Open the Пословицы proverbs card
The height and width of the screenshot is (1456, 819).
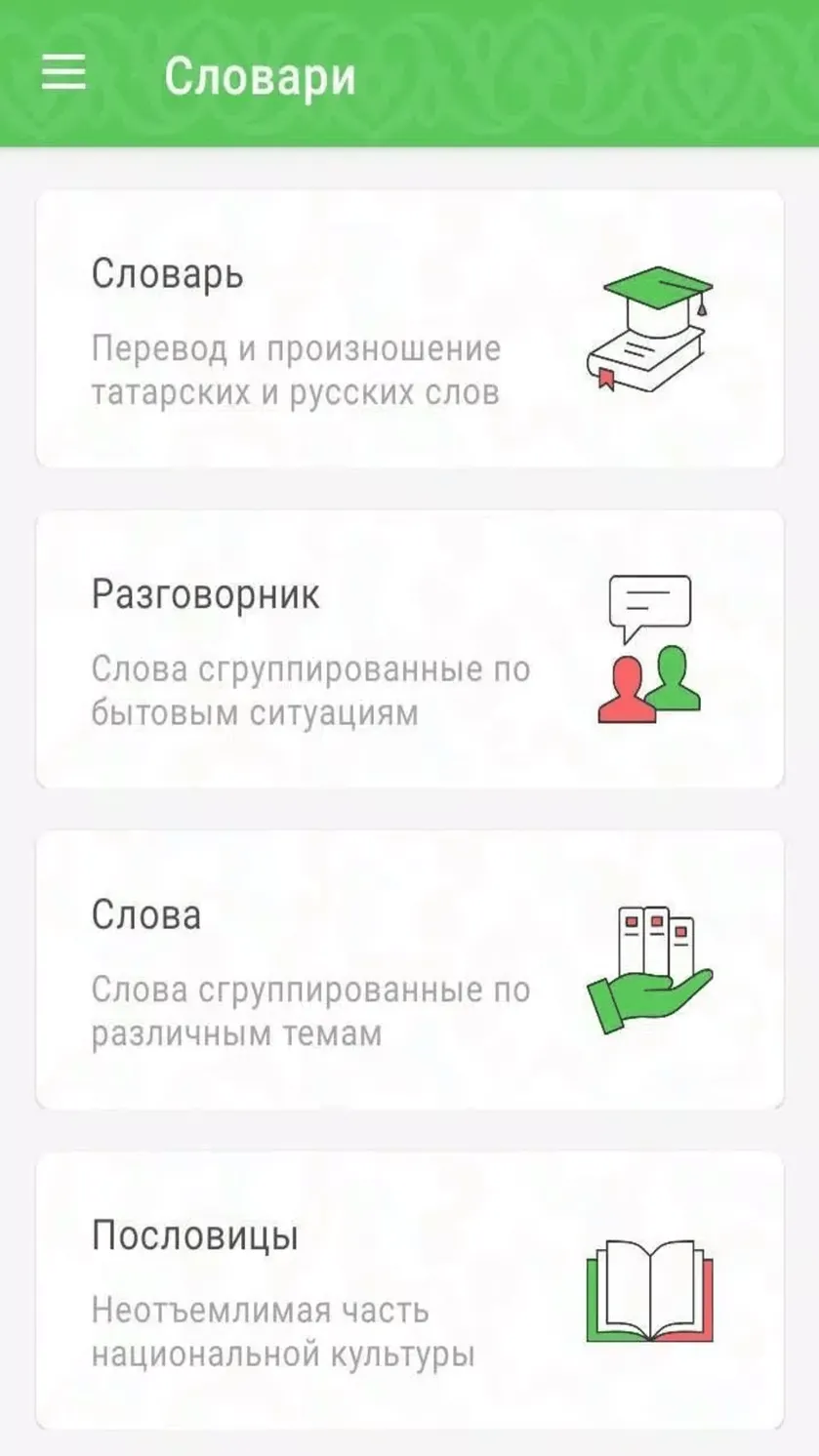pyautogui.click(x=410, y=1290)
